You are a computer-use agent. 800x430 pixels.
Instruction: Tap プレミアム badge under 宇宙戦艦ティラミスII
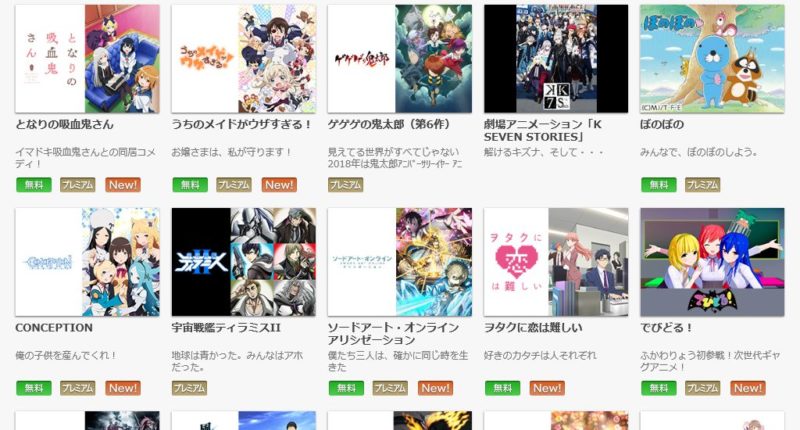point(189,388)
